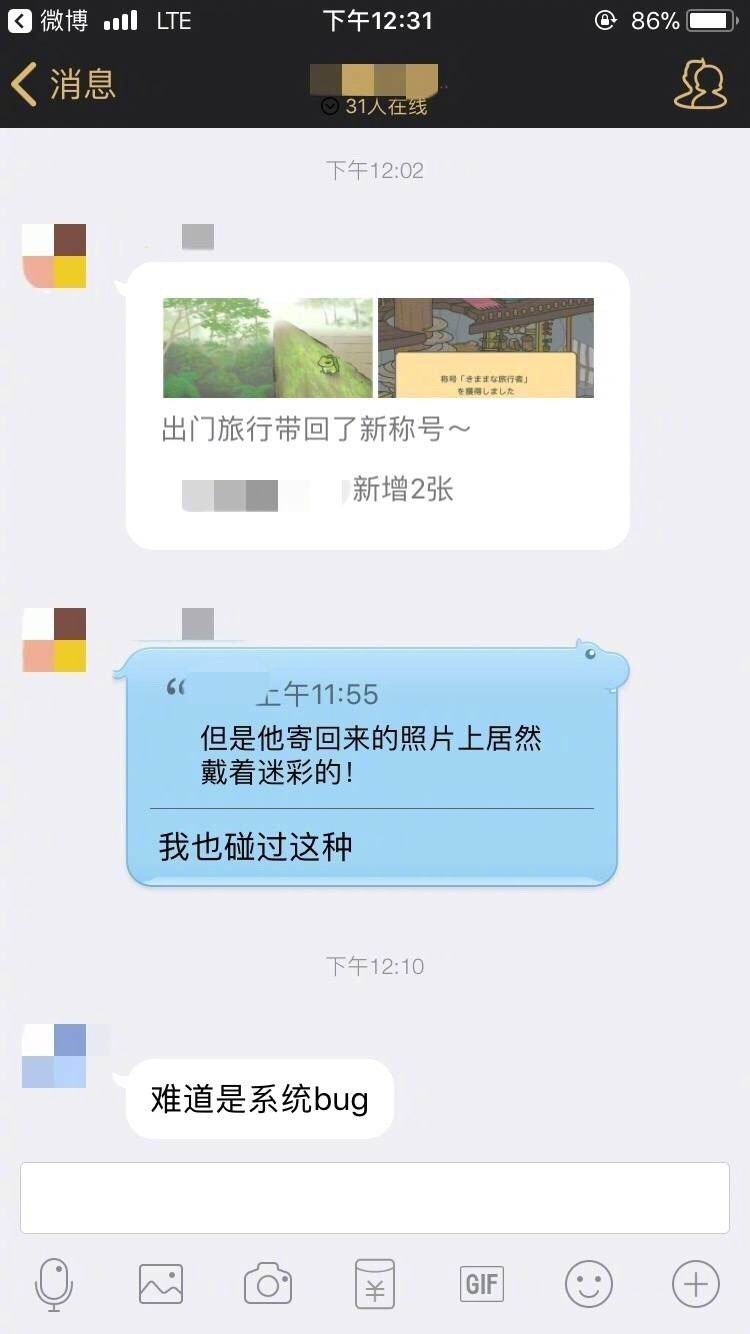Open emoji sticker panel

[589, 1283]
